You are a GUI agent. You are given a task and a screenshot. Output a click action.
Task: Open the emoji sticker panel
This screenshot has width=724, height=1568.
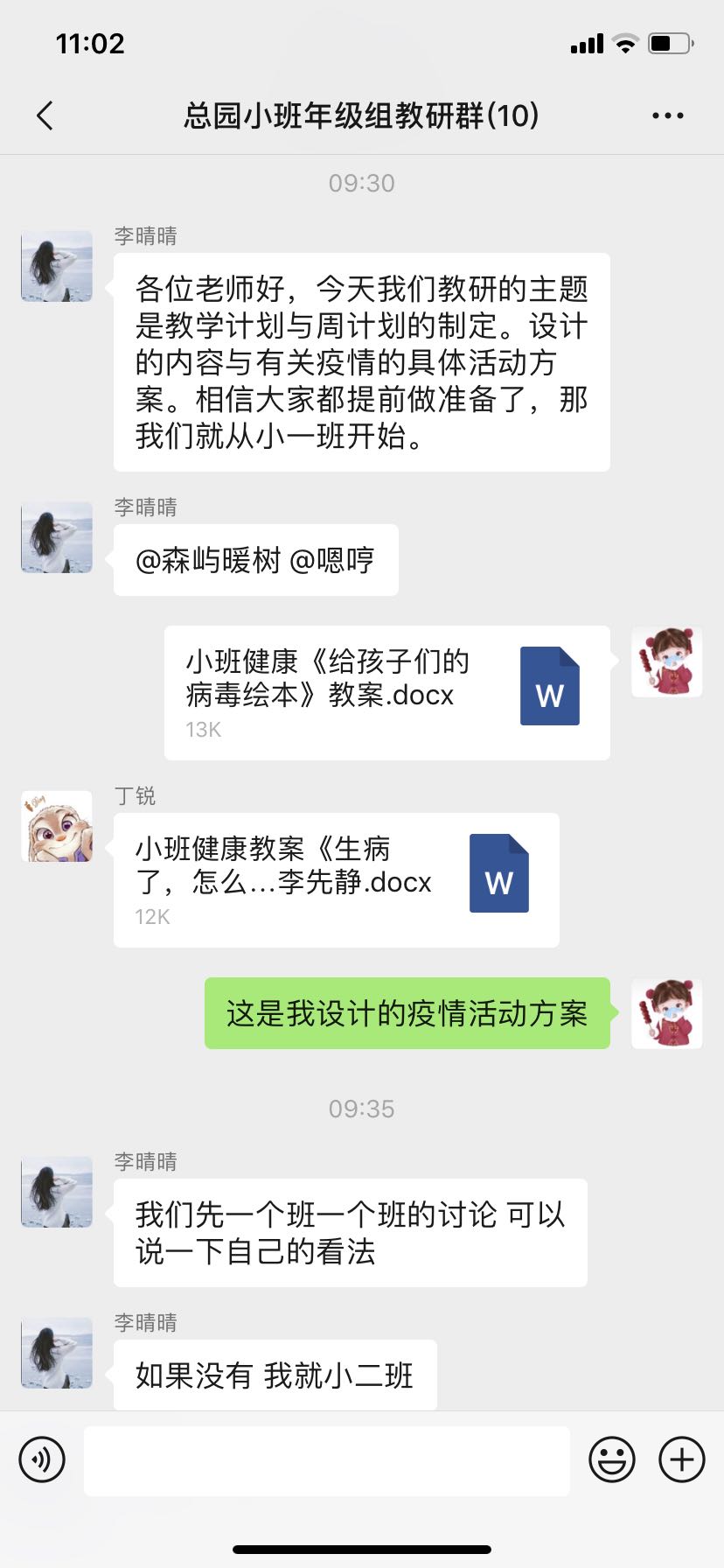pyautogui.click(x=611, y=1459)
